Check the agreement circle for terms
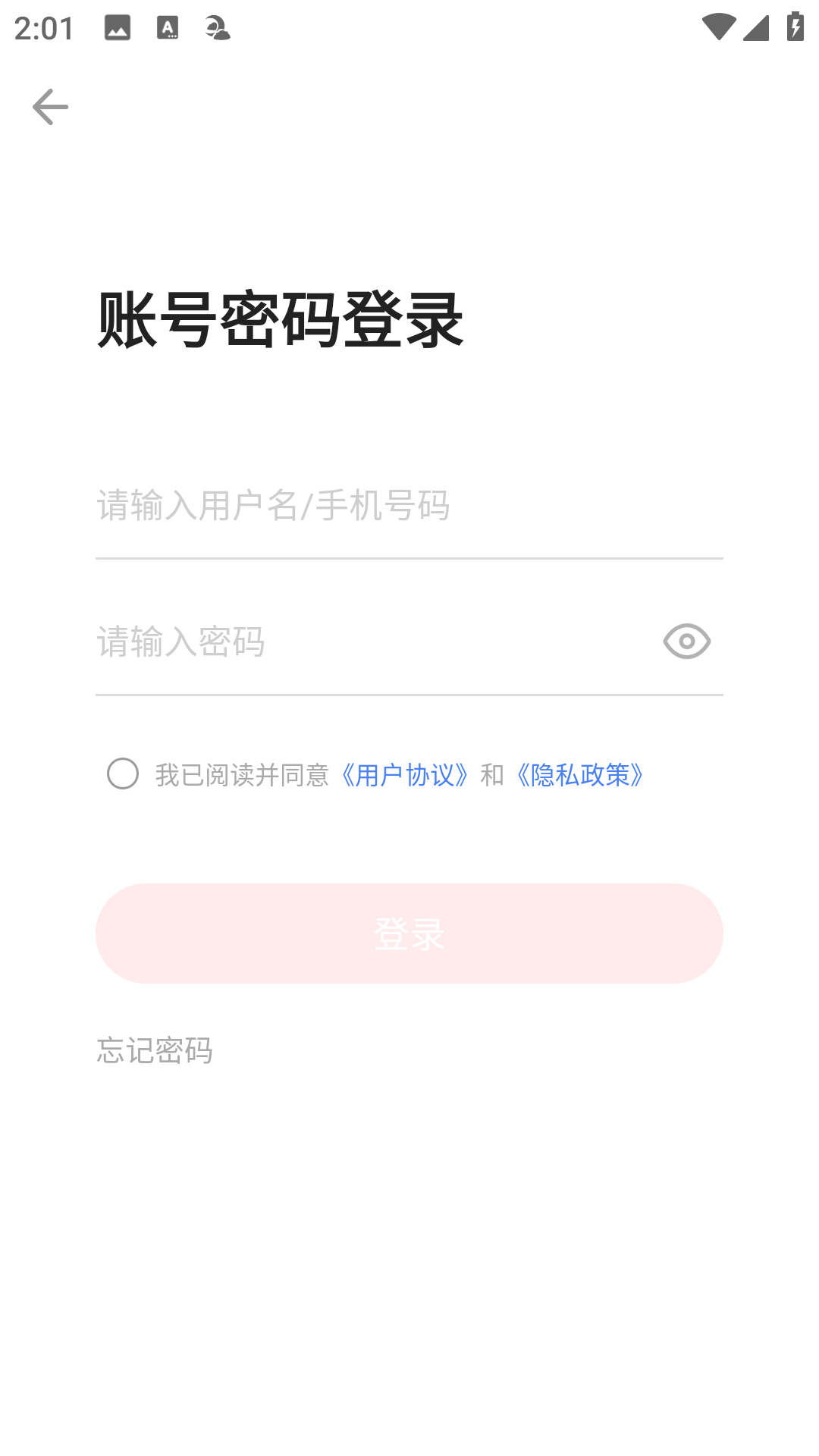The height and width of the screenshot is (1456, 819). coord(123,773)
